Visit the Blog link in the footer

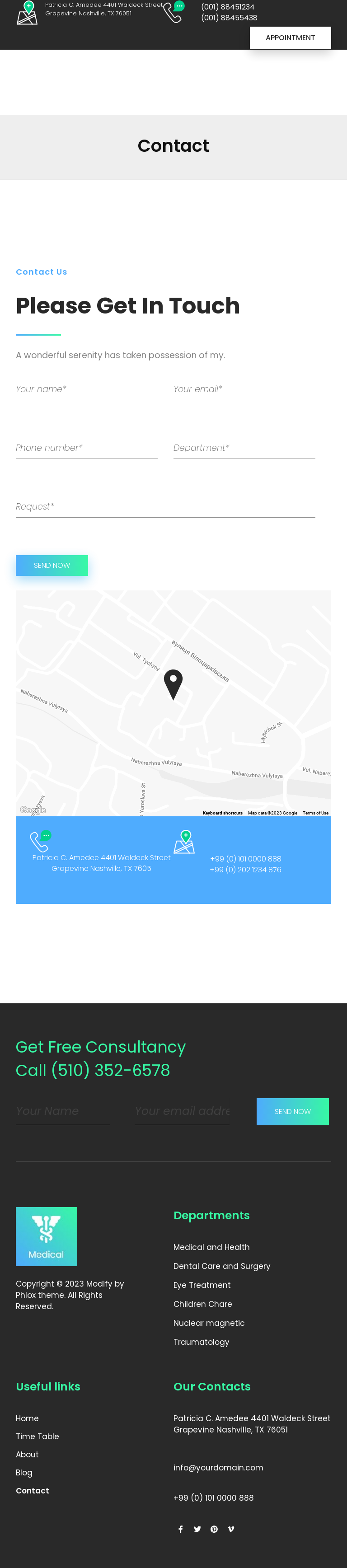[24, 1472]
